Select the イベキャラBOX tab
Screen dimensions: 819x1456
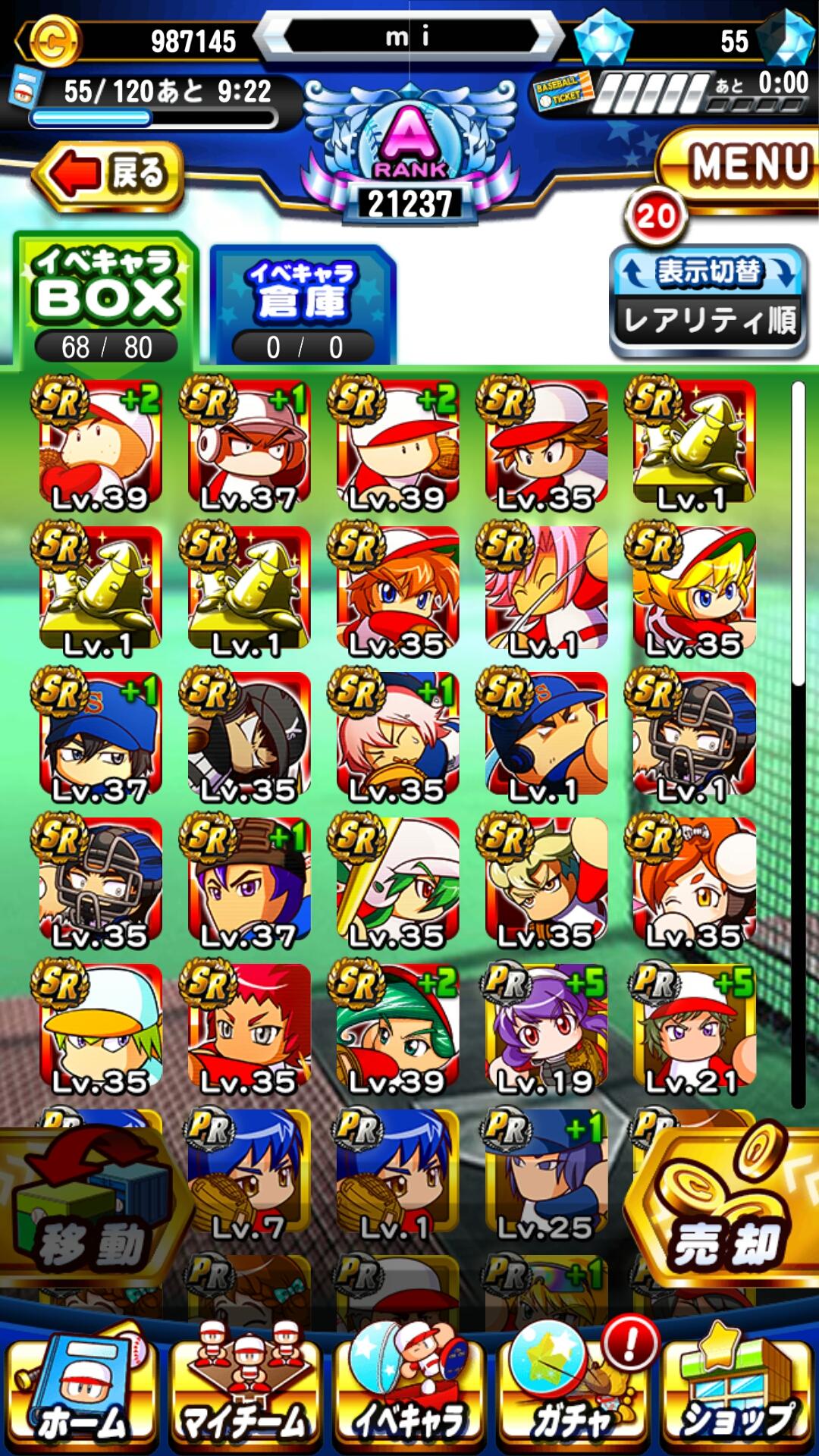tap(105, 300)
